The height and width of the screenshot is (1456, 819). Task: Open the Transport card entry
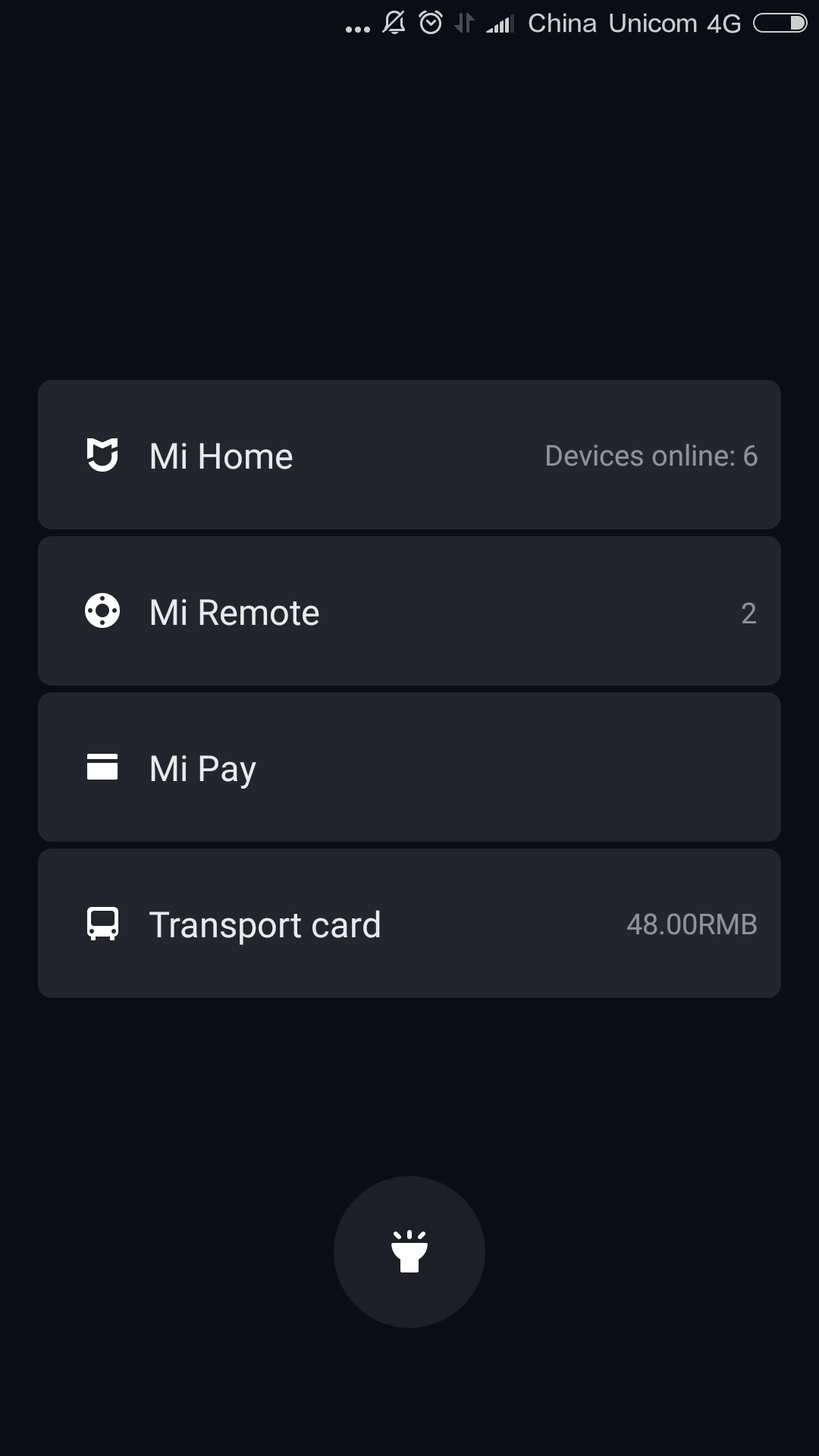pos(409,924)
